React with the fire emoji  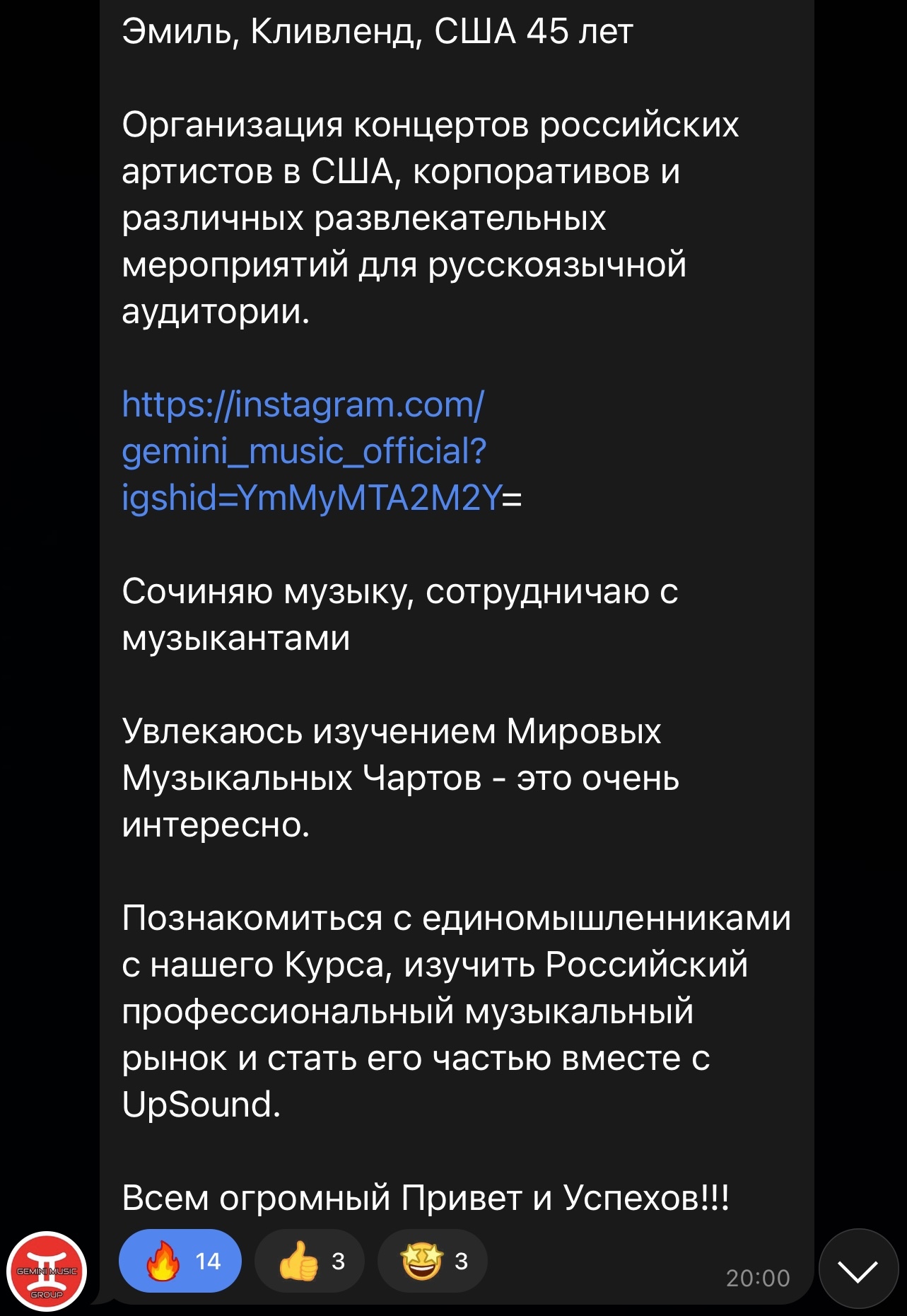coord(180,1261)
